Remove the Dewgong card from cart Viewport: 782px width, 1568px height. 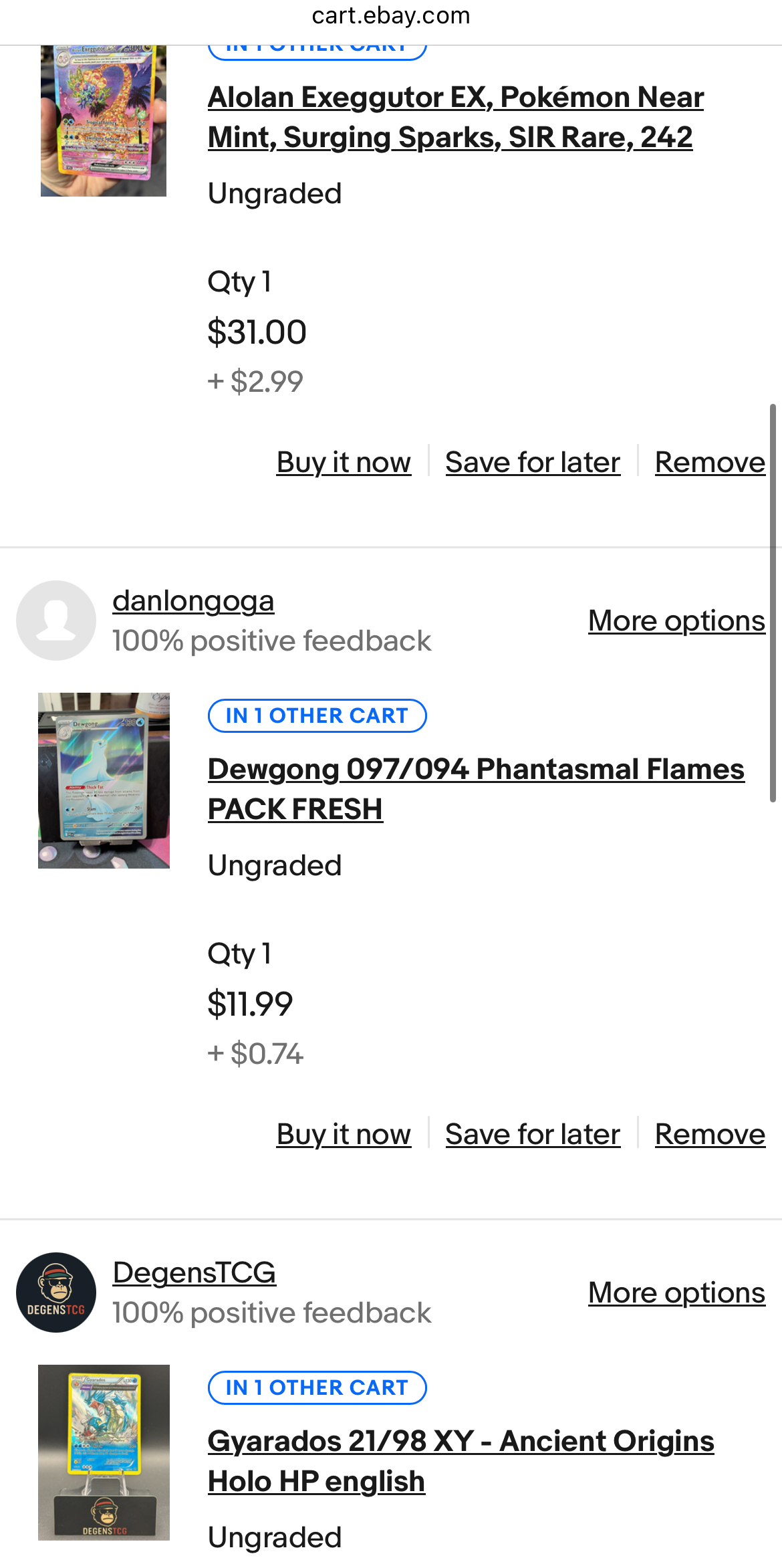710,1134
